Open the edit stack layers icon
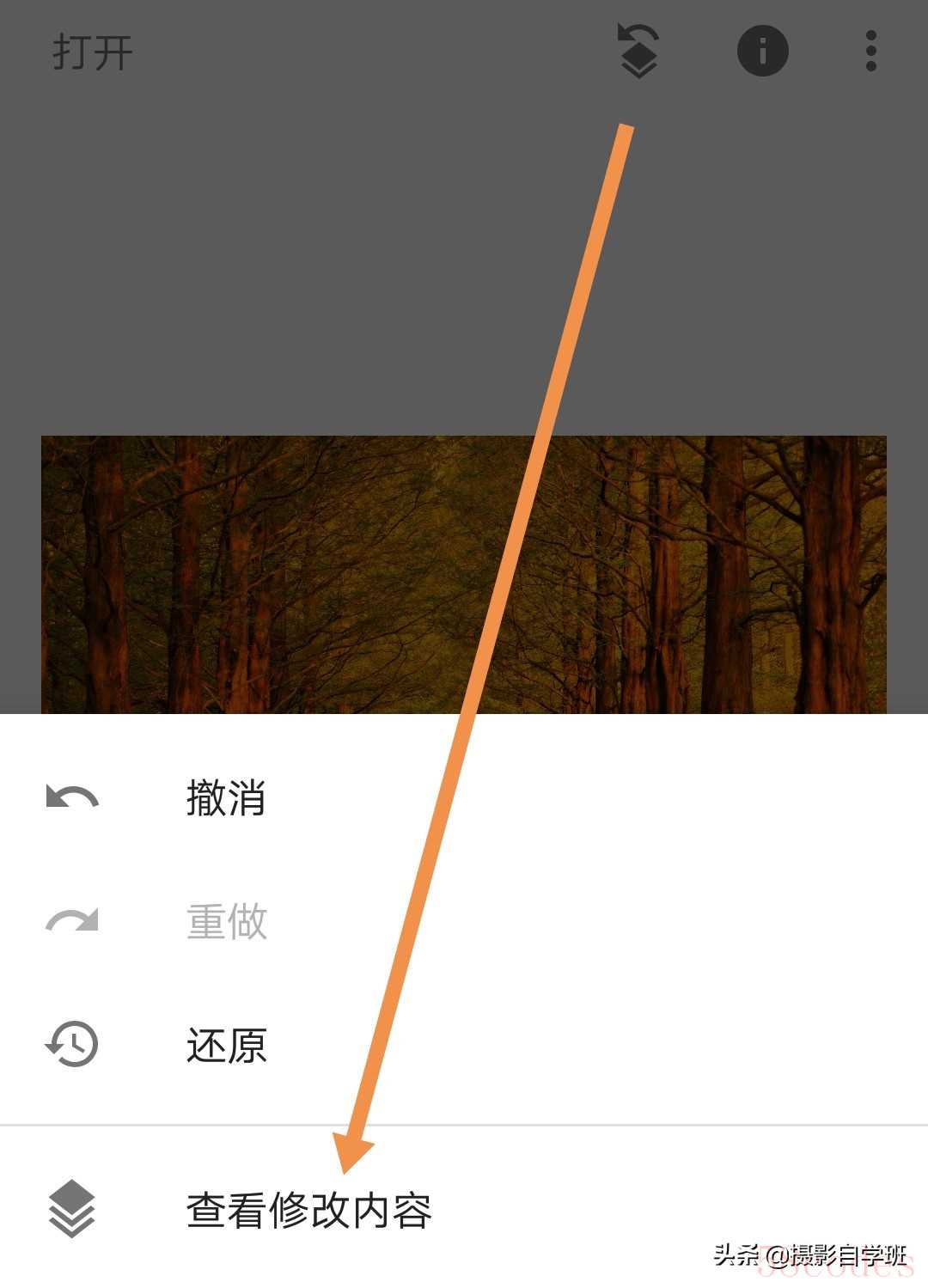The image size is (928, 1288). (x=638, y=52)
